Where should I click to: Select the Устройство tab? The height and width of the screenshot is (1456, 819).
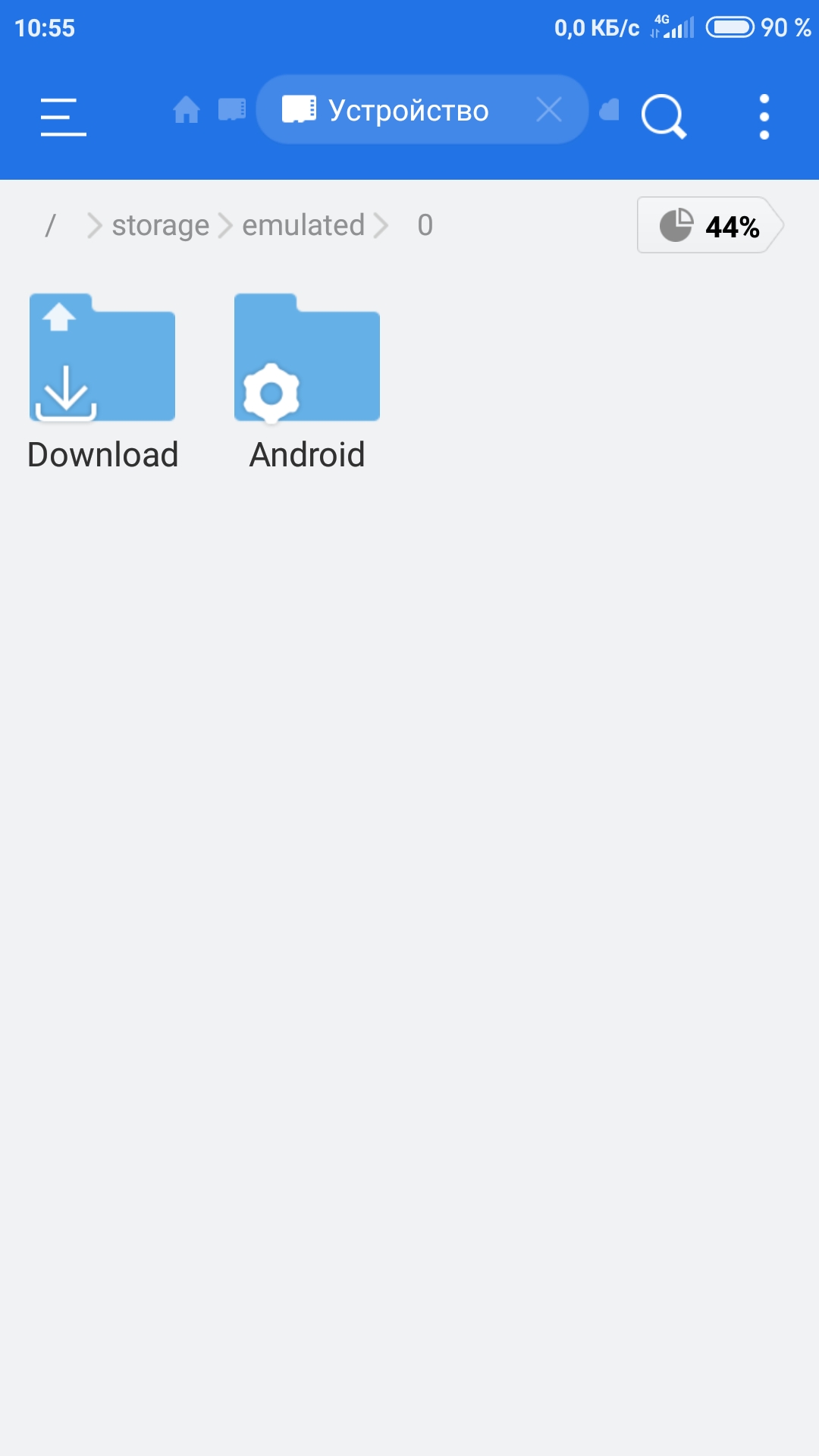point(394,111)
